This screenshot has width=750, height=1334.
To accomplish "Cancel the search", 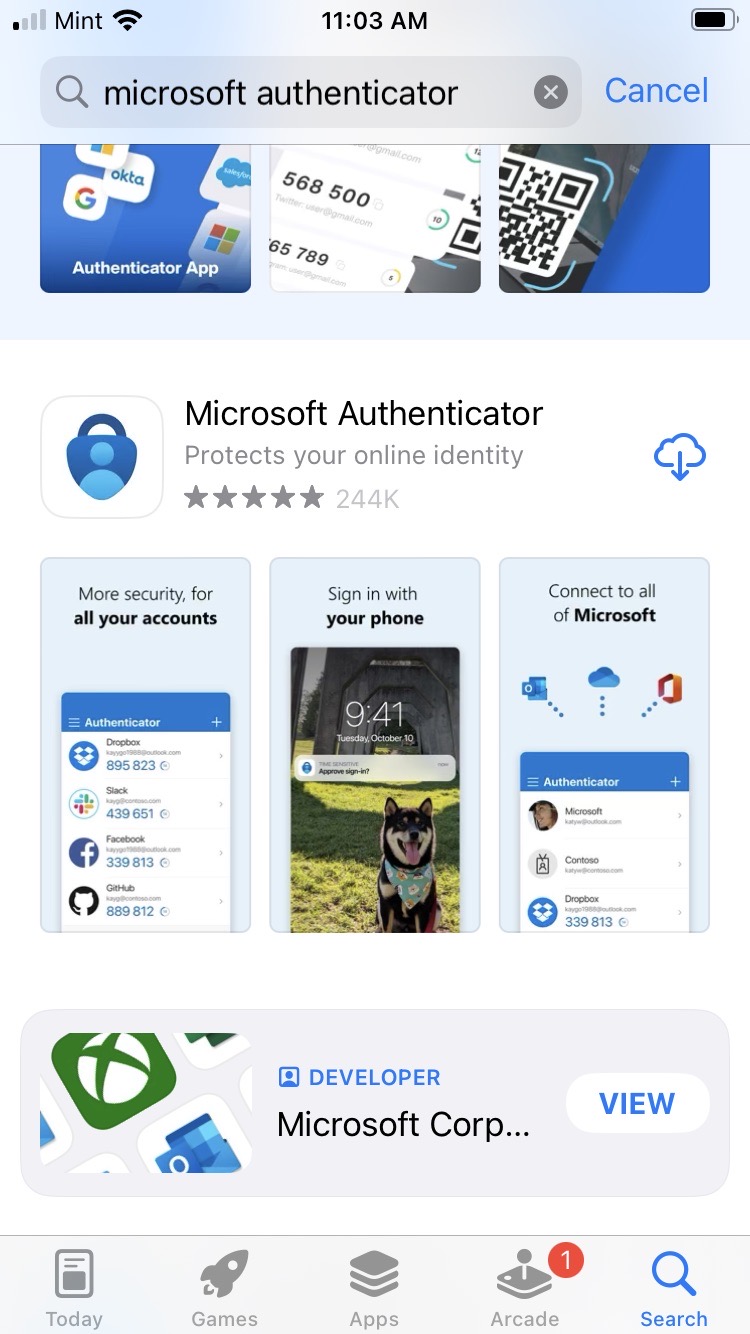I will tap(656, 91).
